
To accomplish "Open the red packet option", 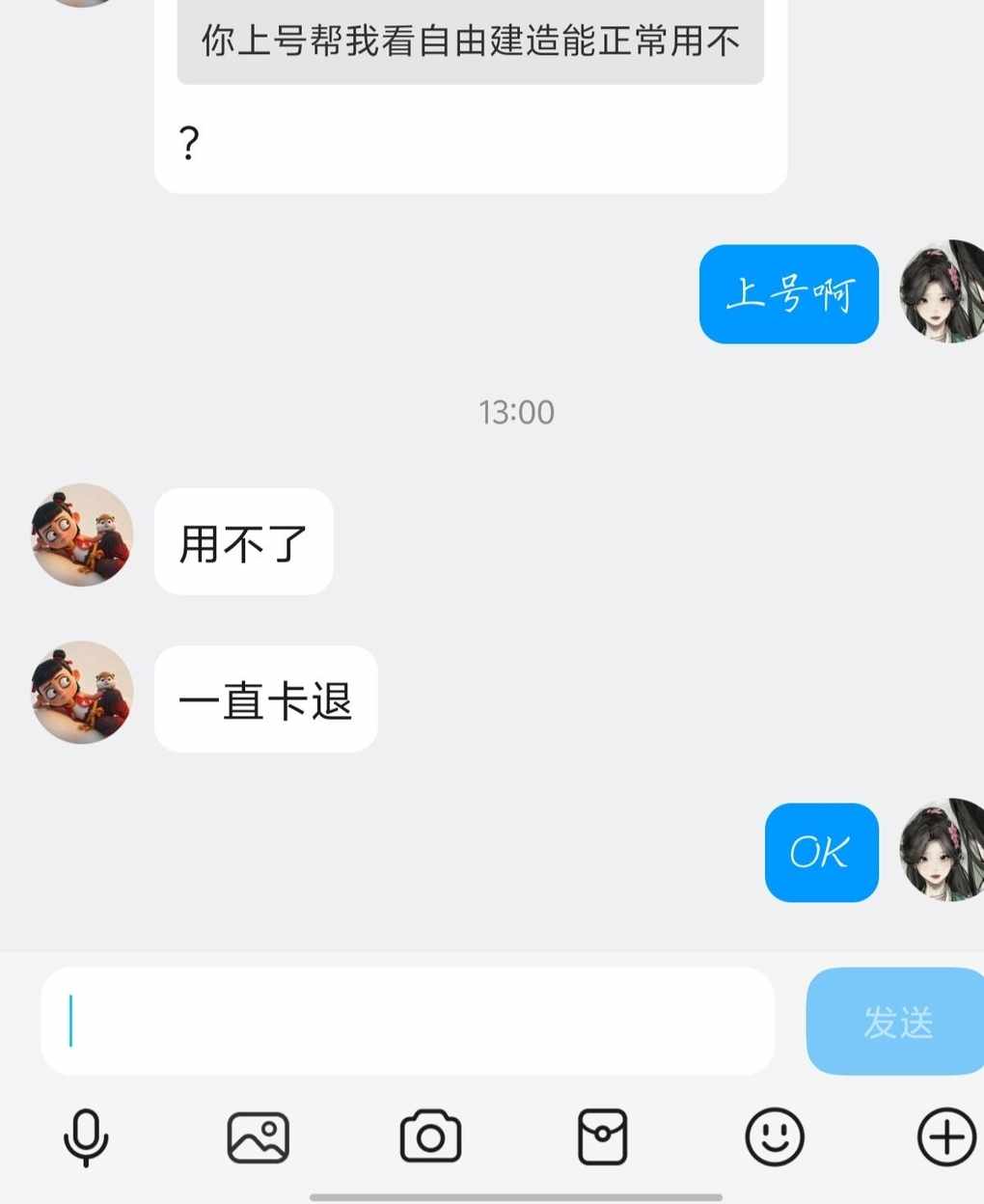I will [x=602, y=1137].
